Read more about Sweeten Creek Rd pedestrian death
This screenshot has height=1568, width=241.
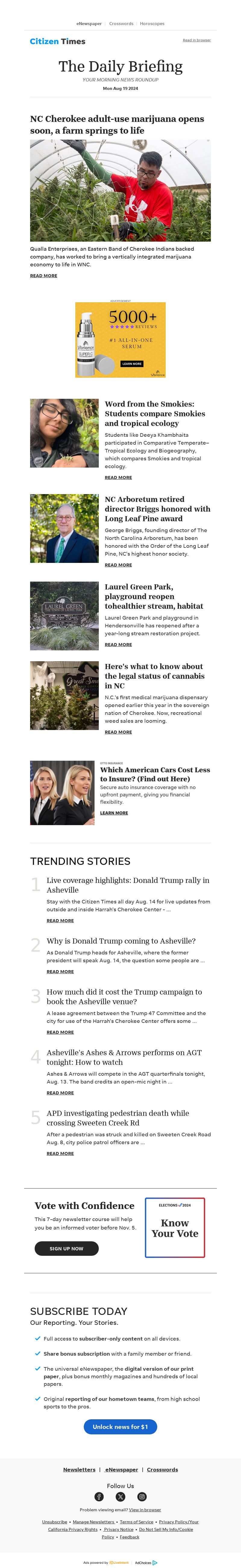60,1153
